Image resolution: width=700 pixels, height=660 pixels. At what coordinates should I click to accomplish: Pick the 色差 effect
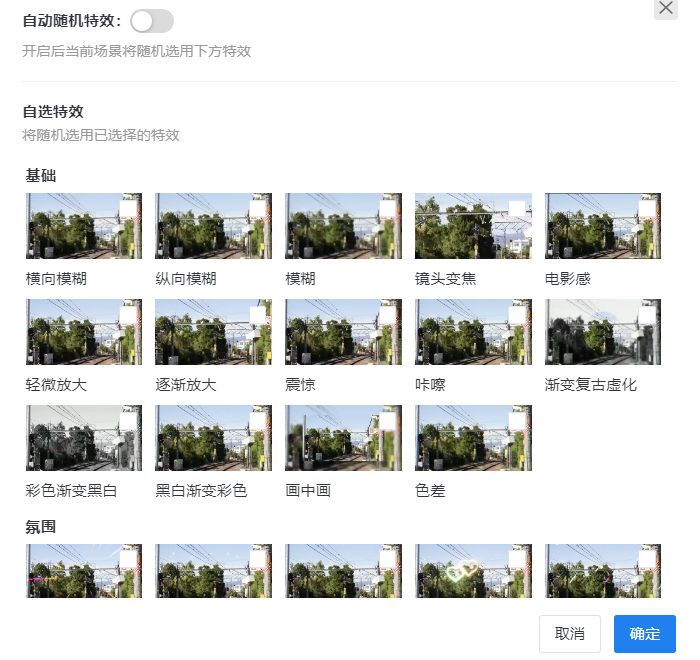coord(473,438)
